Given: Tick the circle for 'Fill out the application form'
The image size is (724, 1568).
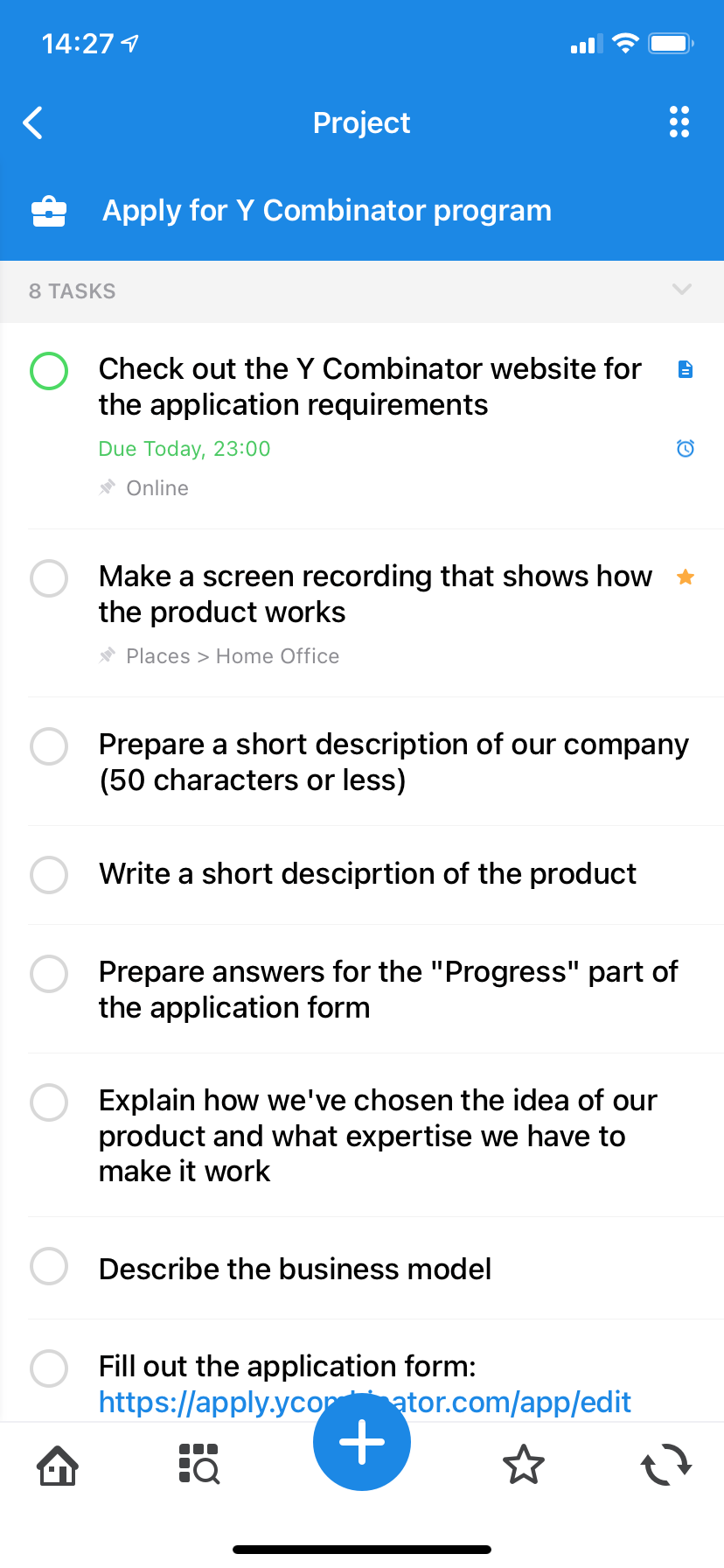Looking at the screenshot, I should (x=49, y=1368).
